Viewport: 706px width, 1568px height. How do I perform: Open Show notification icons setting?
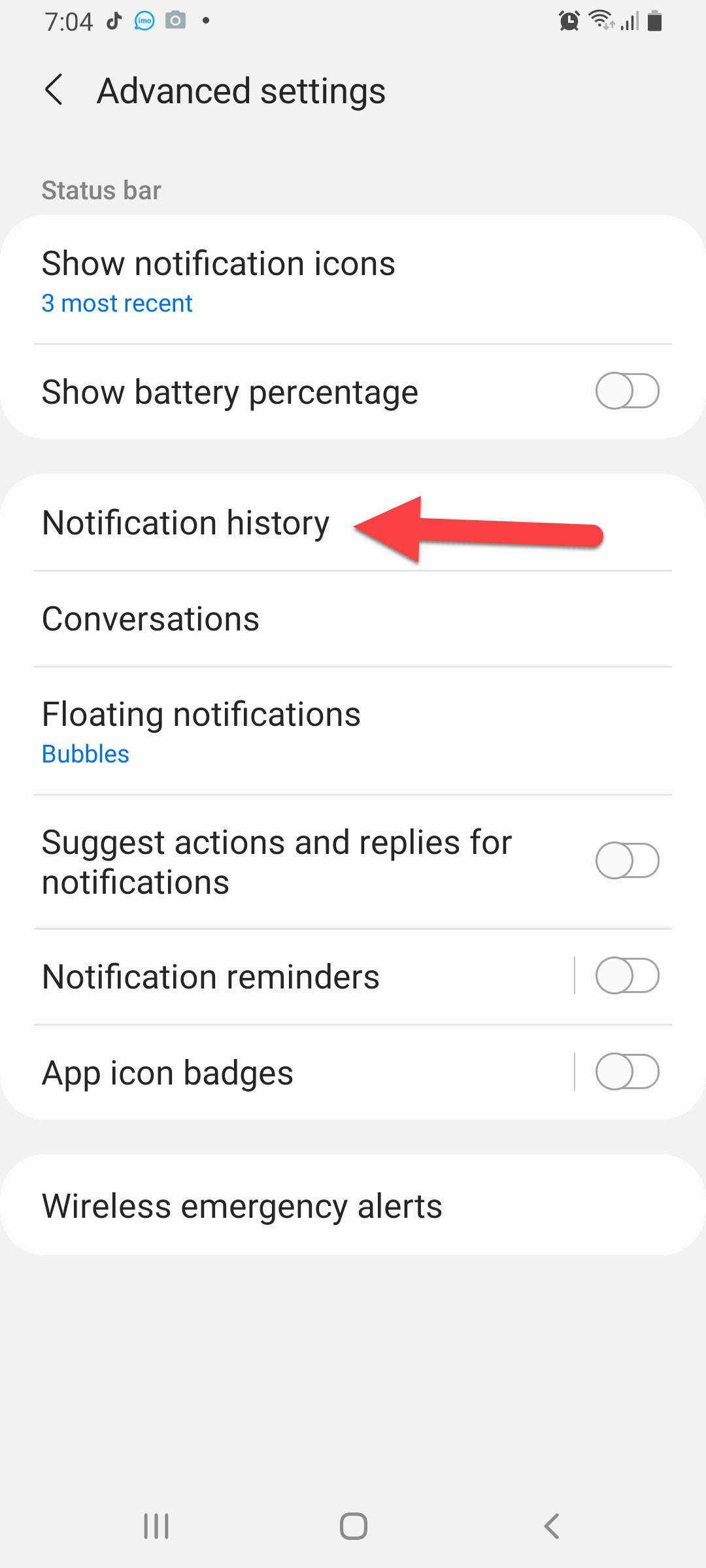coord(218,281)
